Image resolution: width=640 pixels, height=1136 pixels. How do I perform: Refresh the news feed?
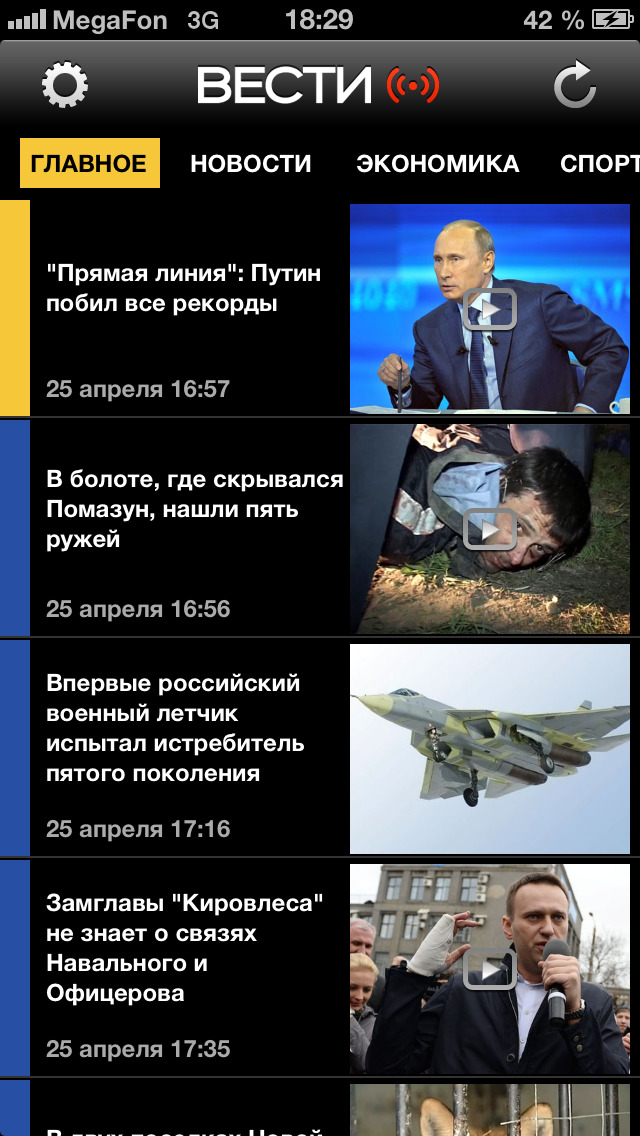click(x=575, y=85)
